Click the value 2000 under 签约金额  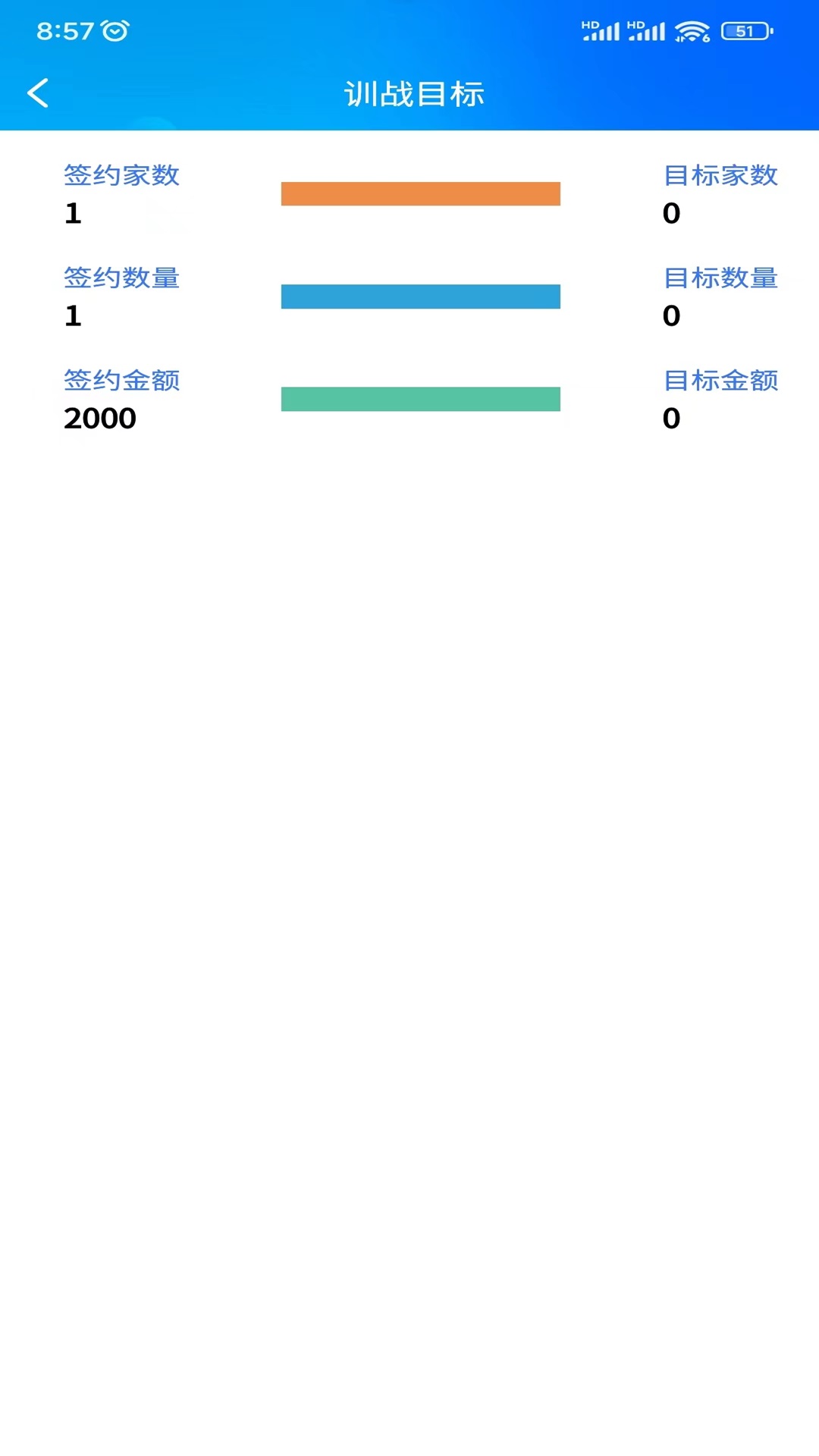[101, 418]
